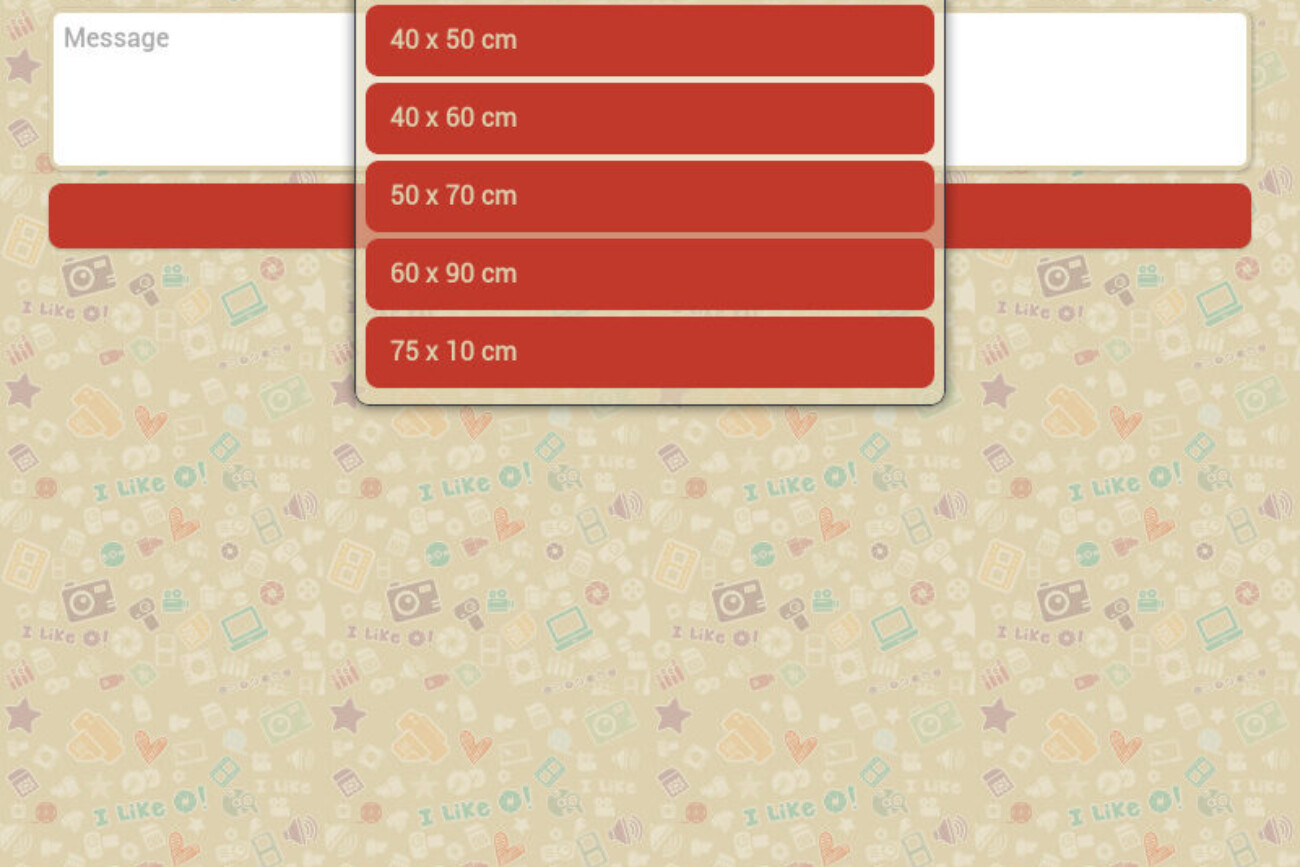Choose the 40 x 60 cm size
The width and height of the screenshot is (1300, 867).
click(x=649, y=118)
